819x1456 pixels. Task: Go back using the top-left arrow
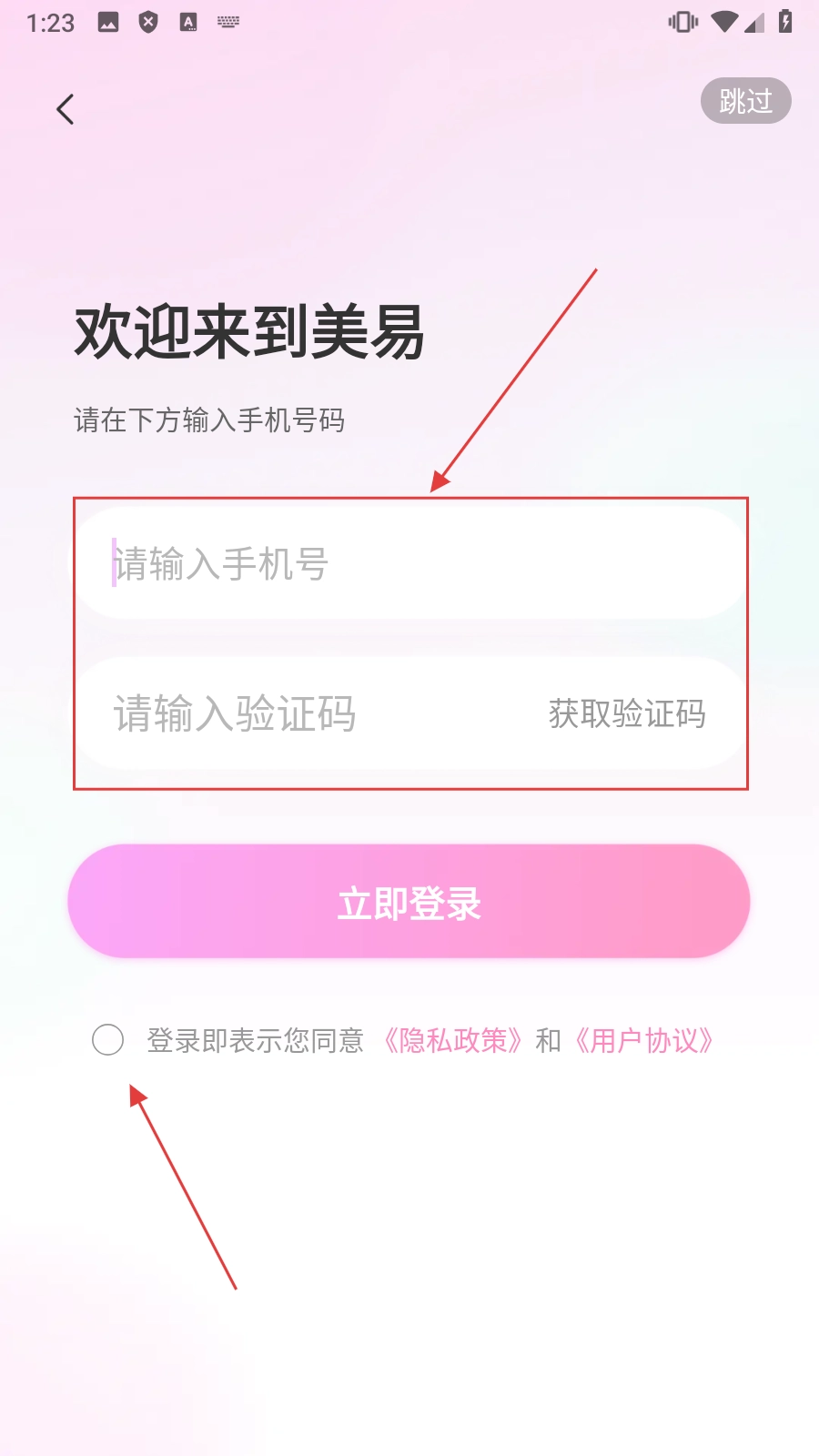tap(65, 109)
